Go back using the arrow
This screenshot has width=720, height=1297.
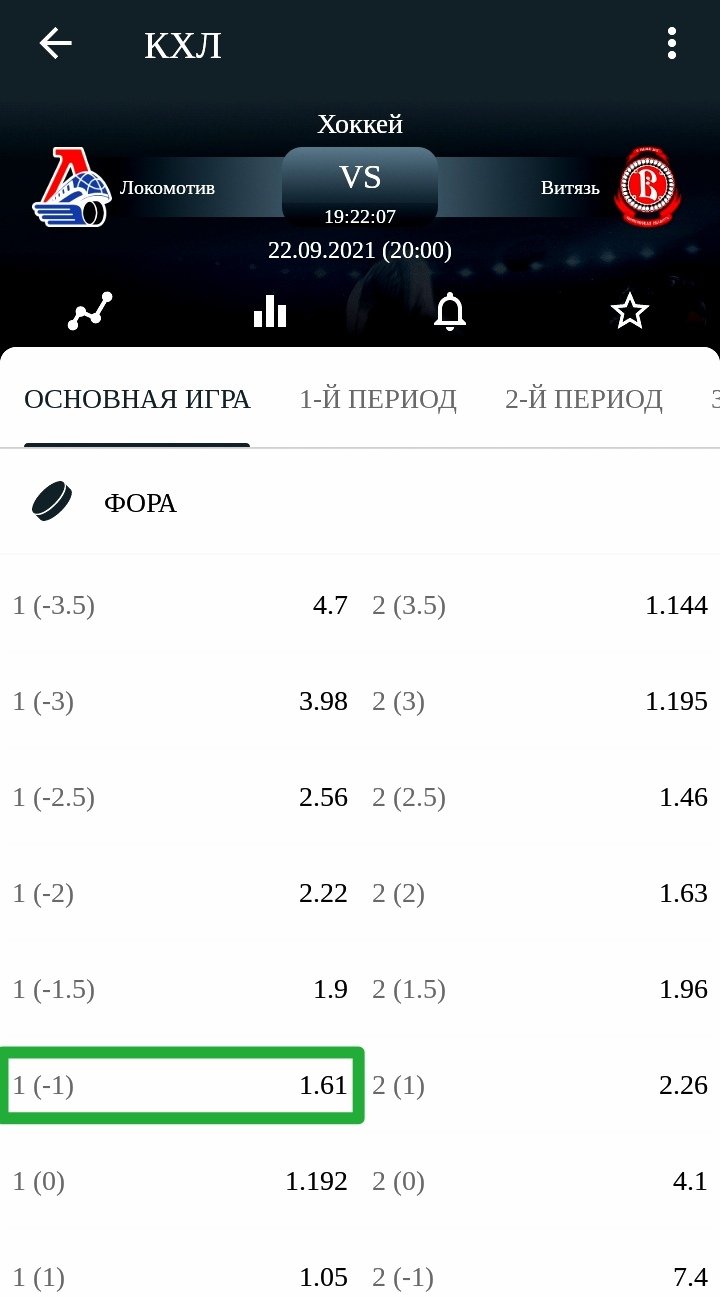click(56, 43)
